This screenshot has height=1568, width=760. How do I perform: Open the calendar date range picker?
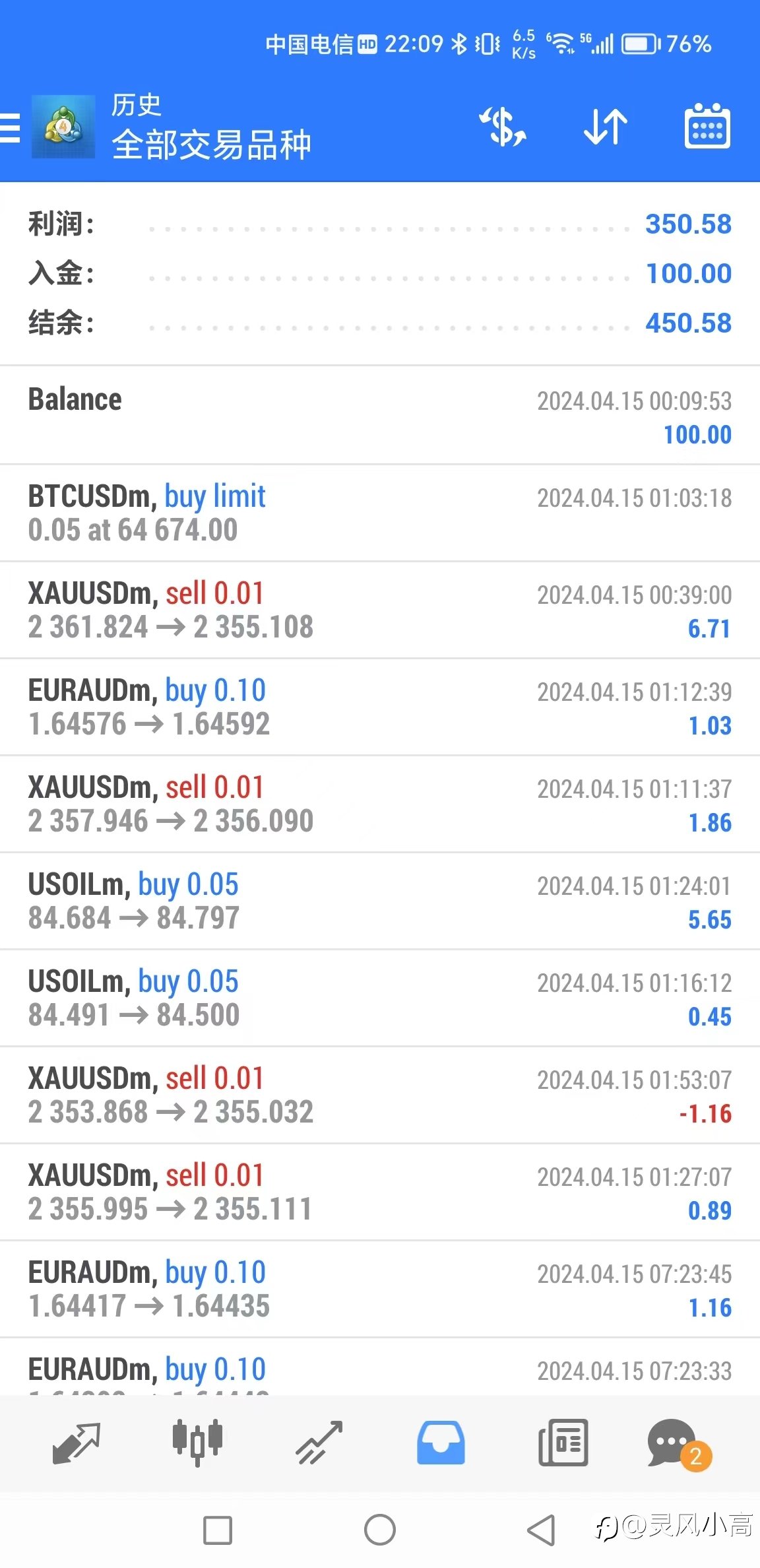coord(707,126)
